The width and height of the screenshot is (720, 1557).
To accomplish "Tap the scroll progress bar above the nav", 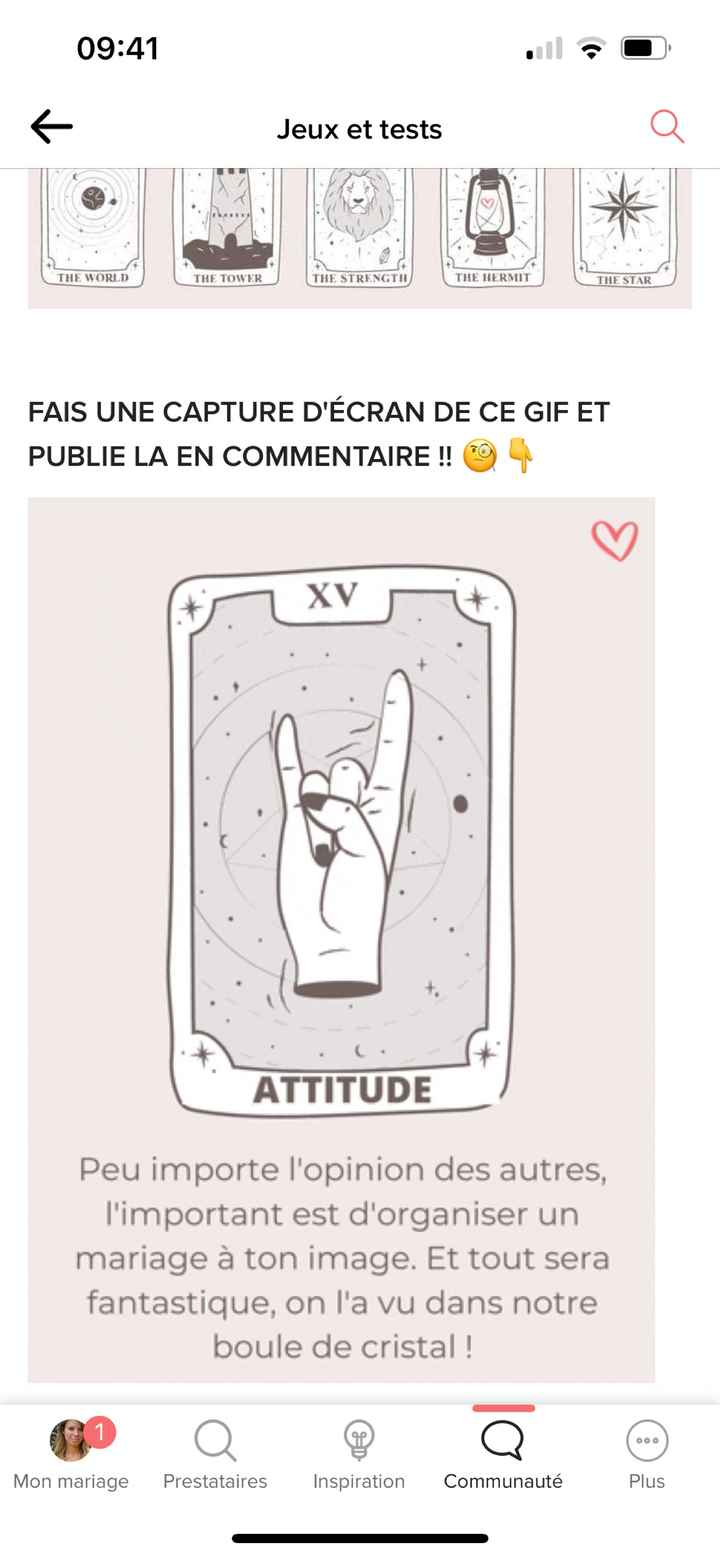I will coord(503,1405).
